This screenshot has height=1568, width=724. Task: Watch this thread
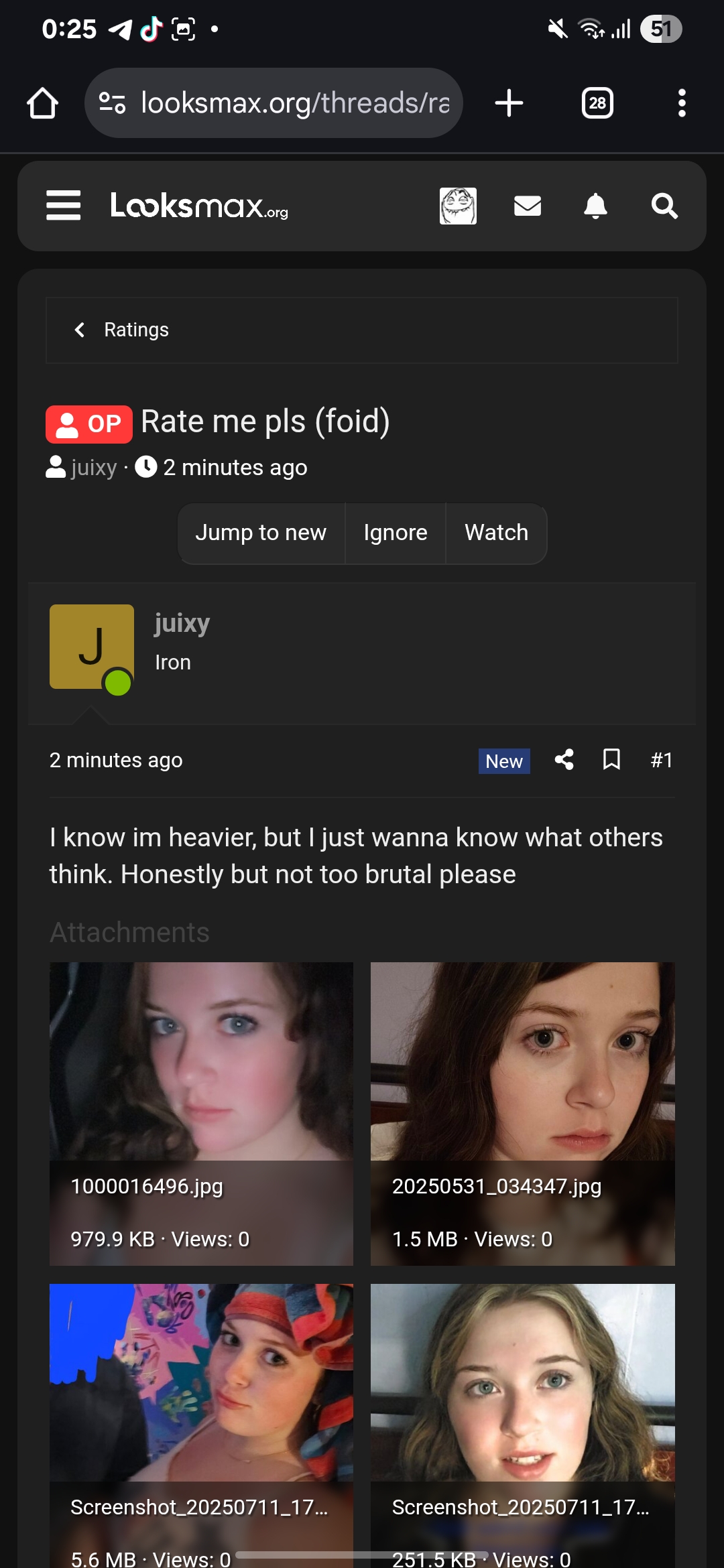click(x=497, y=533)
